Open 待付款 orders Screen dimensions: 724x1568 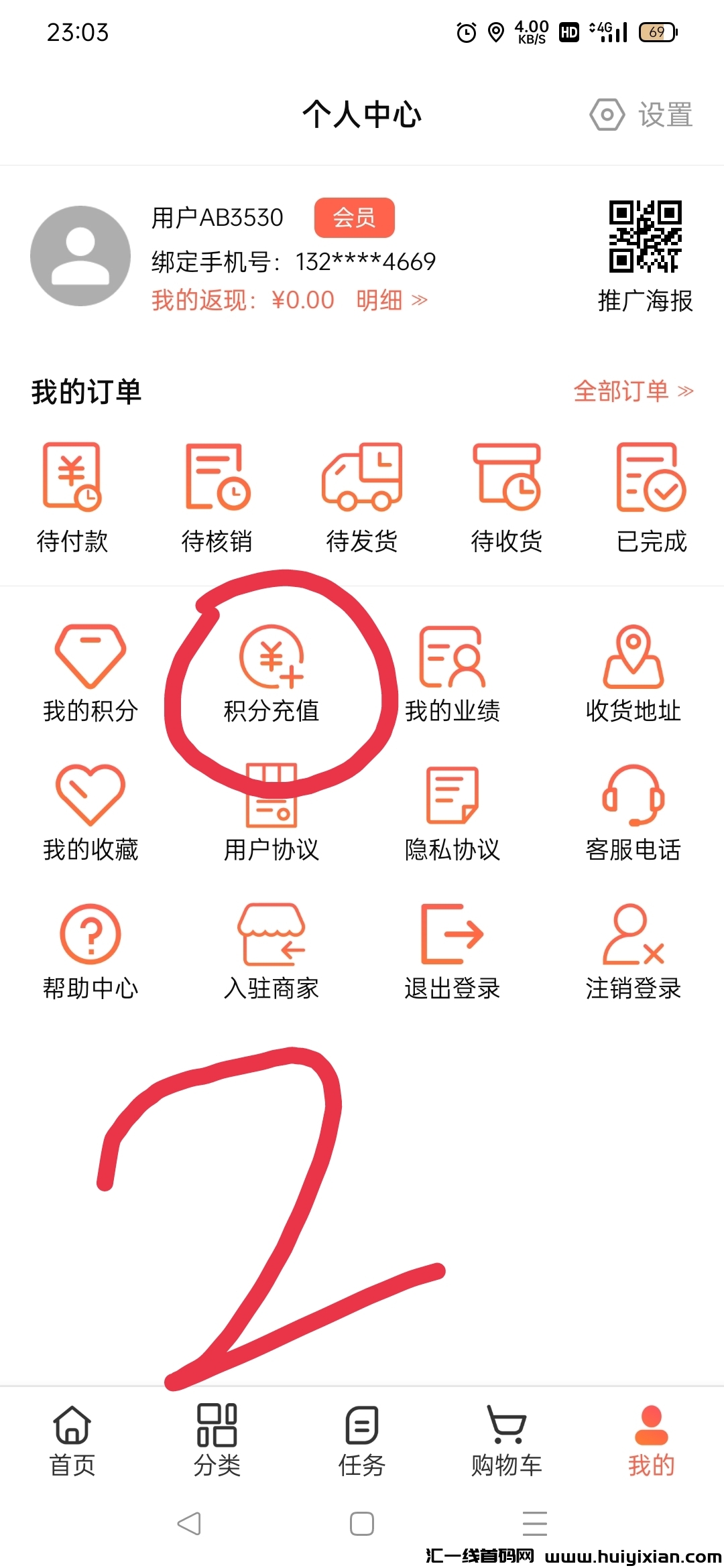point(72,497)
